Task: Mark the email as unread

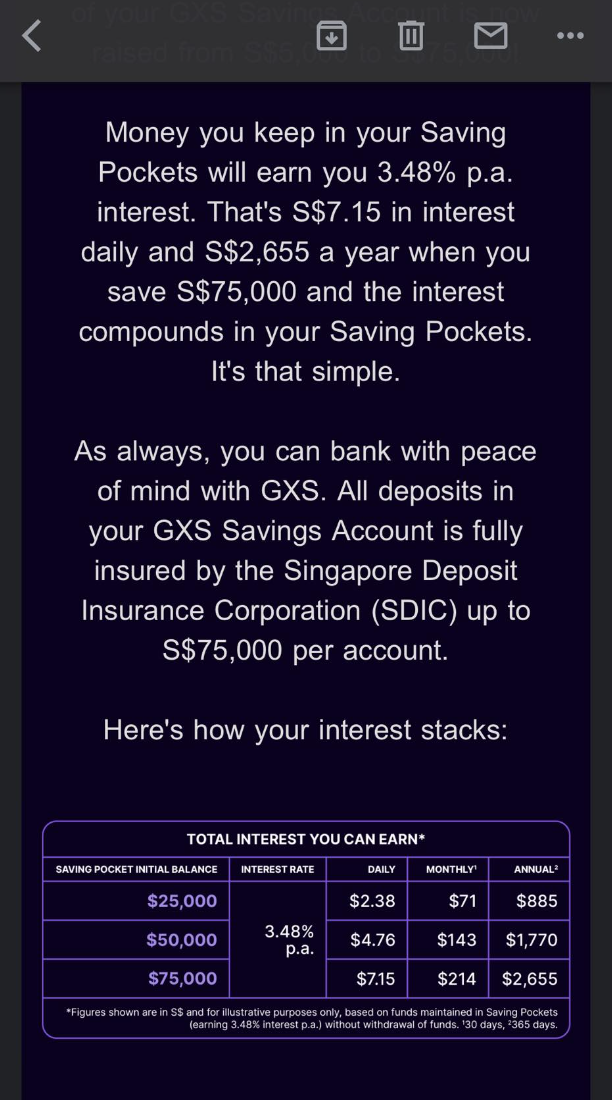Action: coord(491,35)
